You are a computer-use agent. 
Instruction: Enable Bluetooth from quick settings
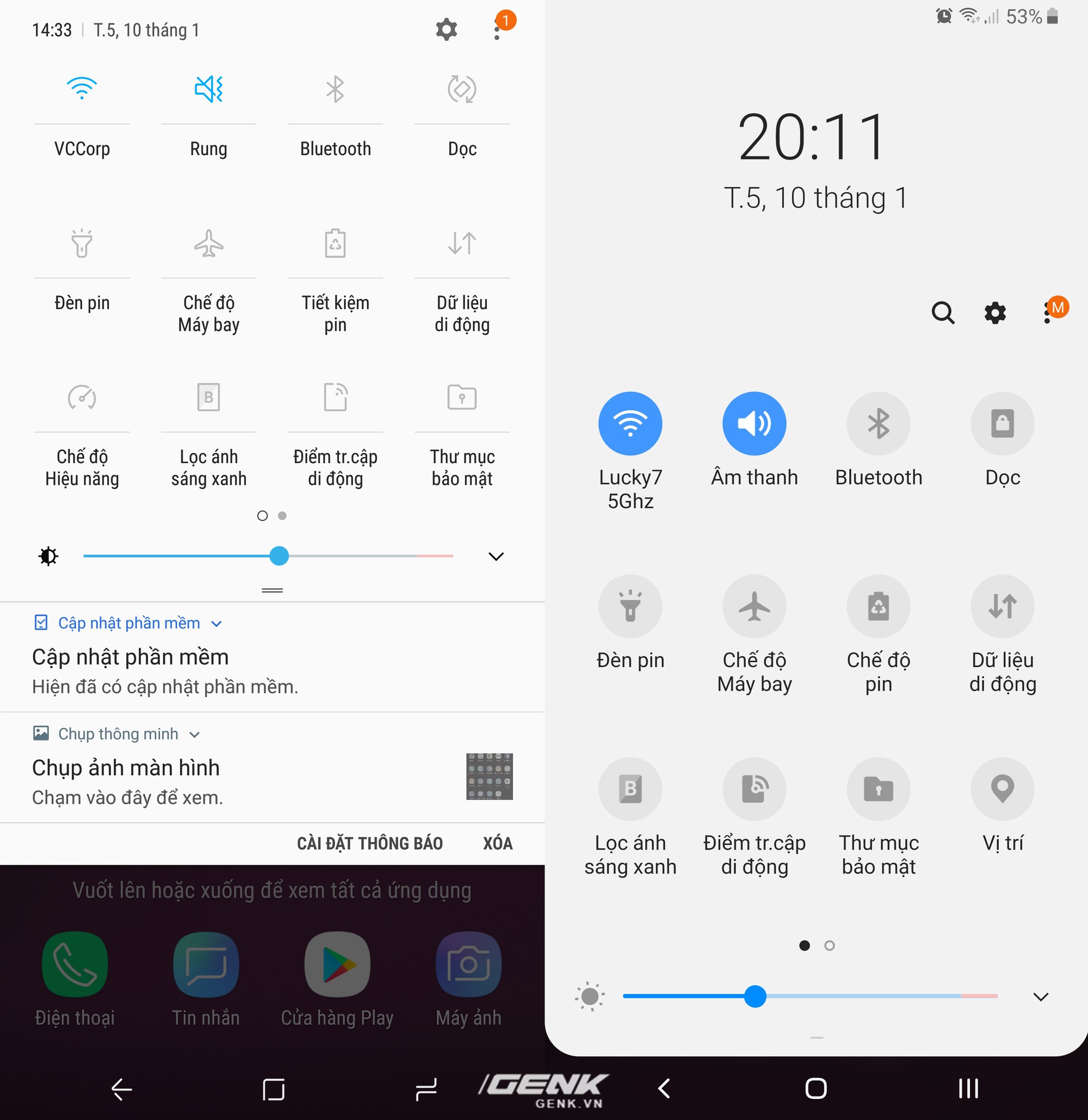[336, 90]
